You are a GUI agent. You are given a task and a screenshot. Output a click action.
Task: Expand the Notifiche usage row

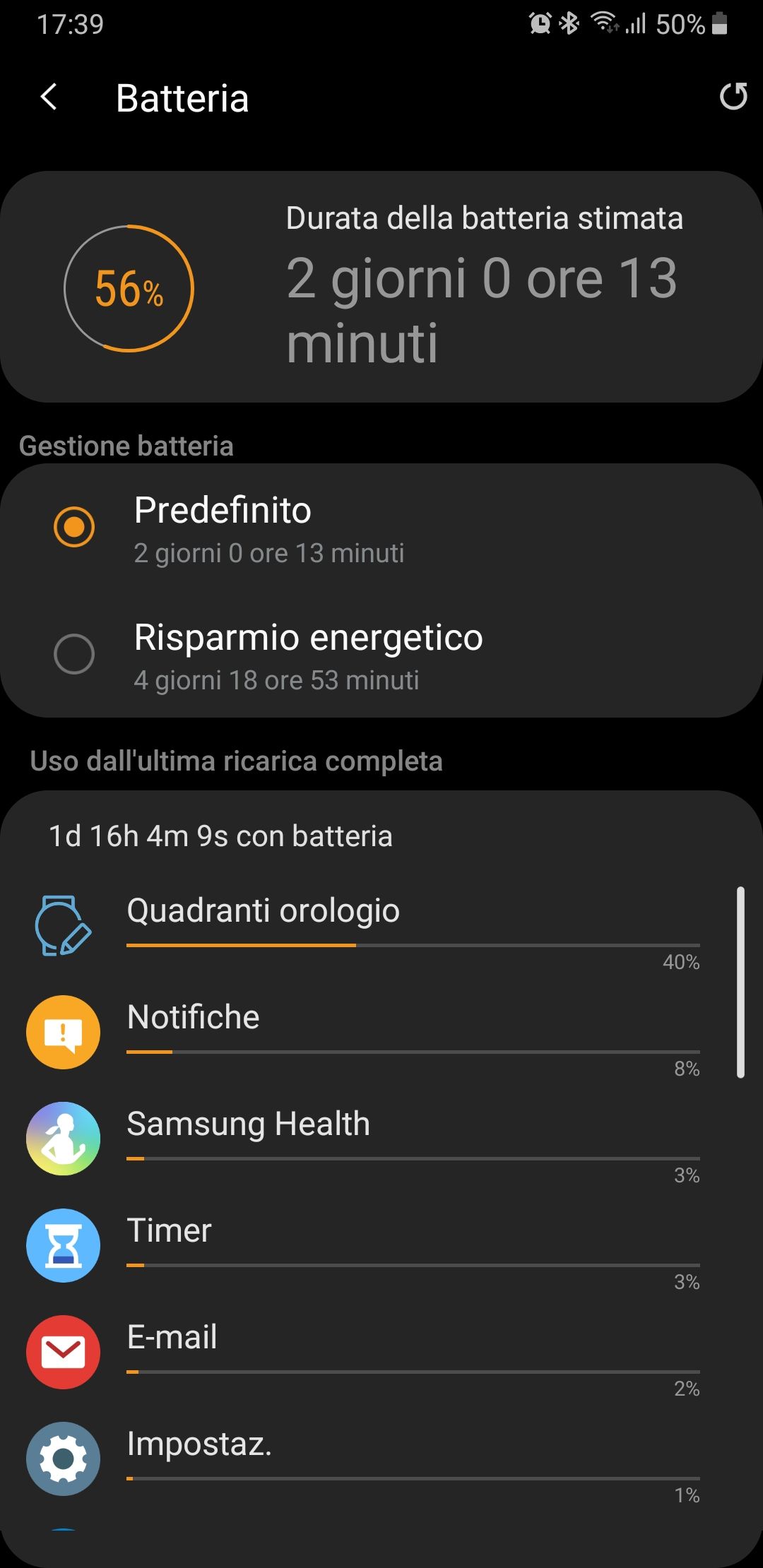tap(192, 1017)
